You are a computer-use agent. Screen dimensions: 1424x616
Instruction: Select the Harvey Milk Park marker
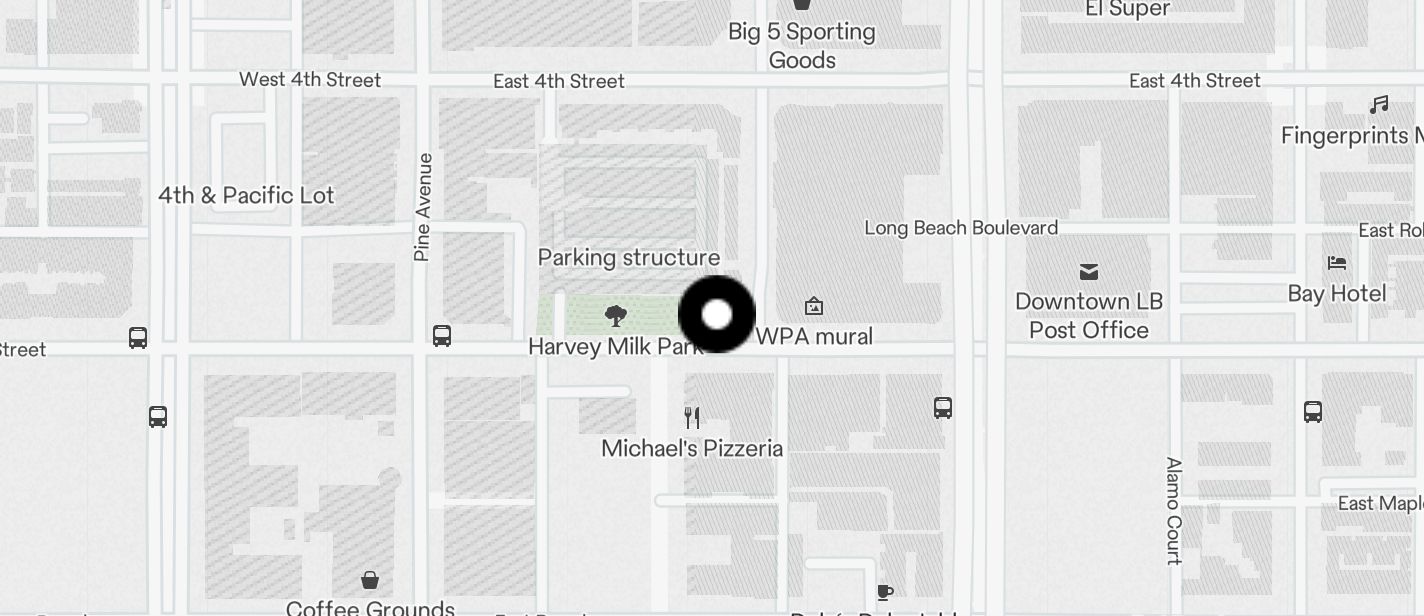tap(616, 317)
